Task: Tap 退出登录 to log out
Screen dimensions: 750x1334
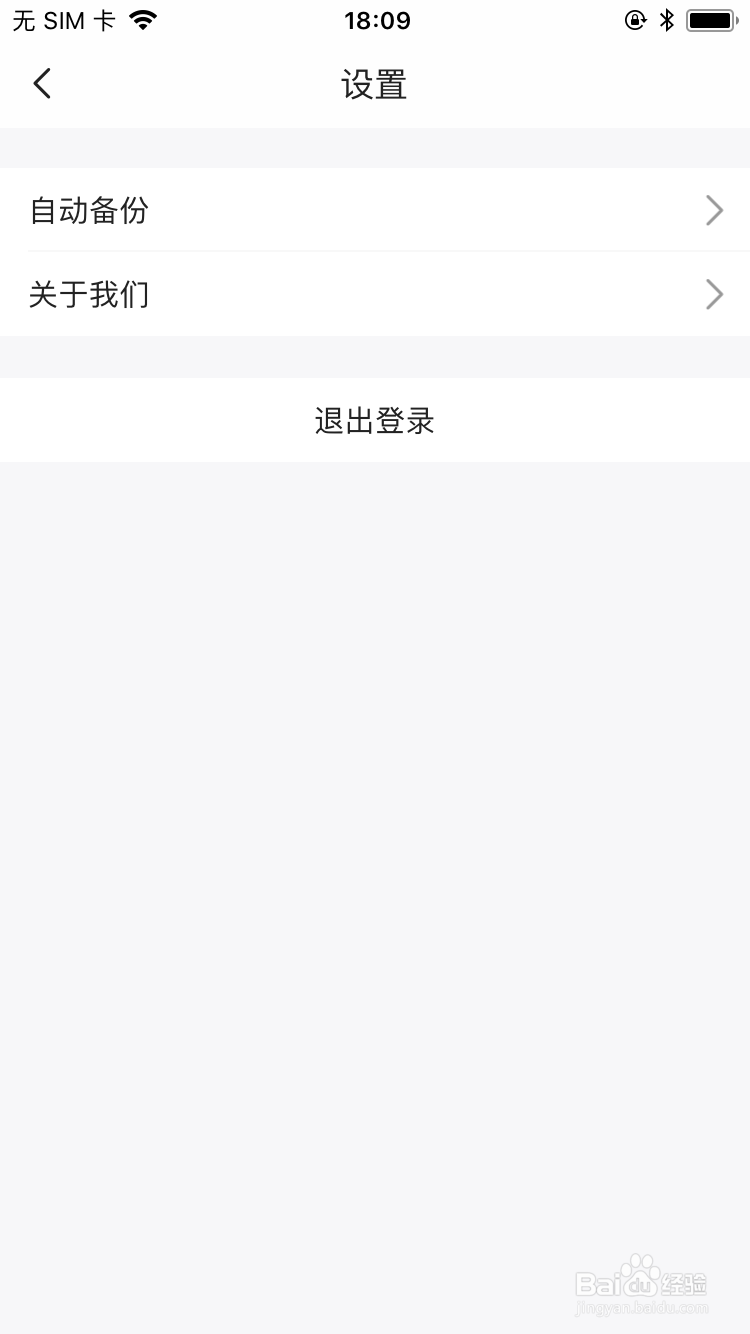Action: [x=375, y=420]
